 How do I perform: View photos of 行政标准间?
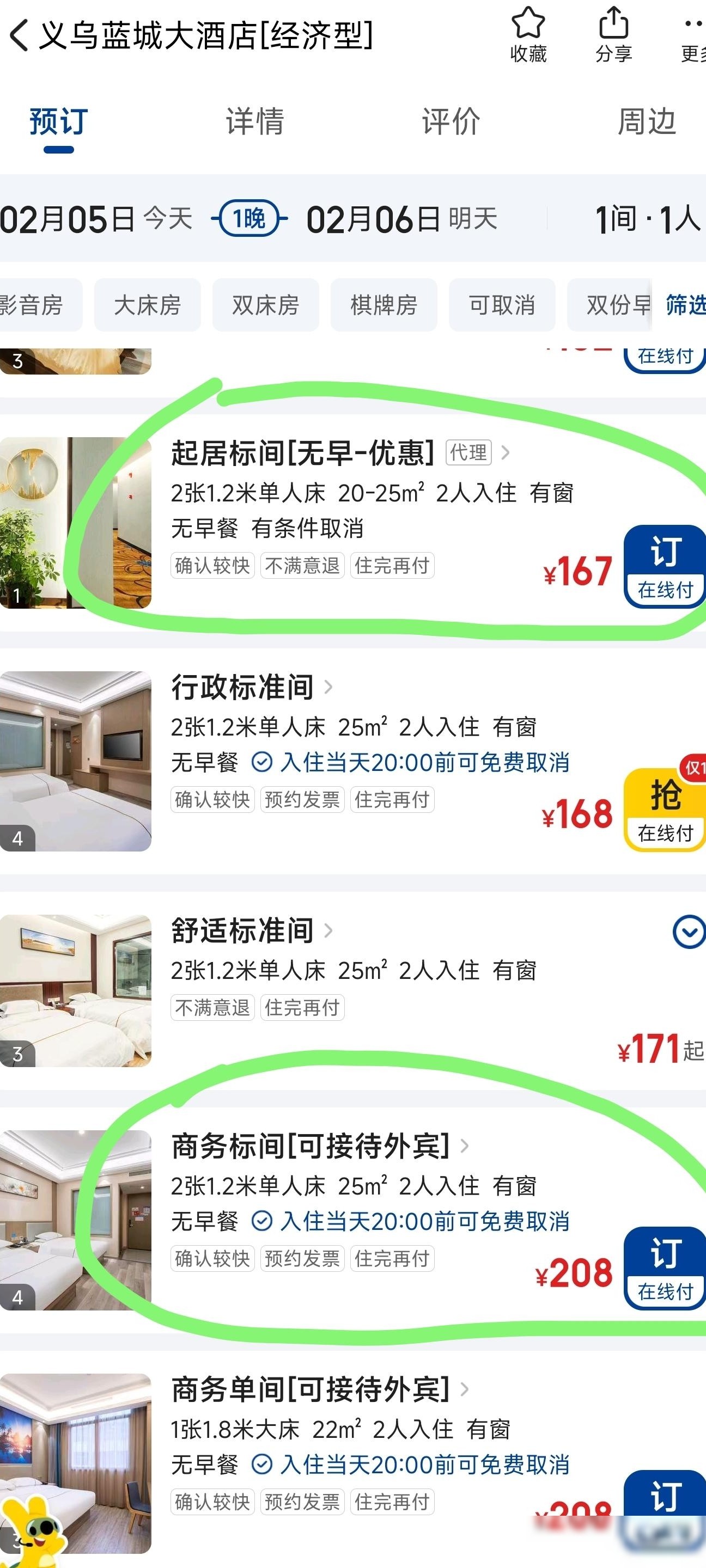[x=76, y=761]
